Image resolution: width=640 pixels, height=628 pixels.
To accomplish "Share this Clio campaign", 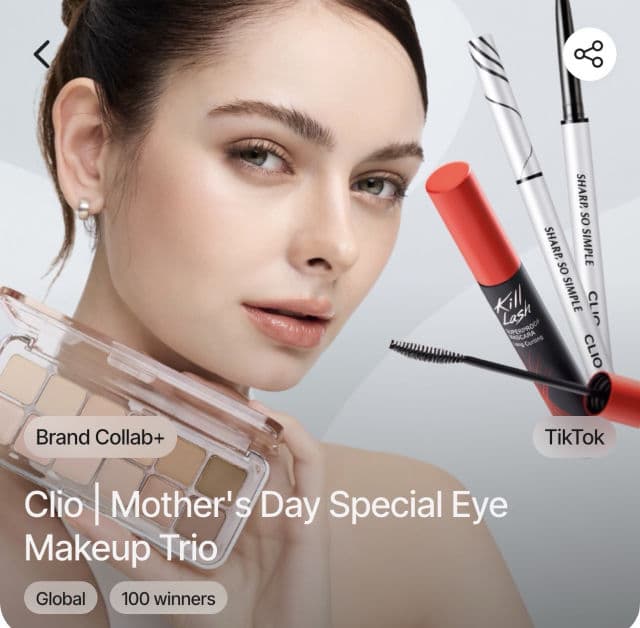I will click(589, 54).
